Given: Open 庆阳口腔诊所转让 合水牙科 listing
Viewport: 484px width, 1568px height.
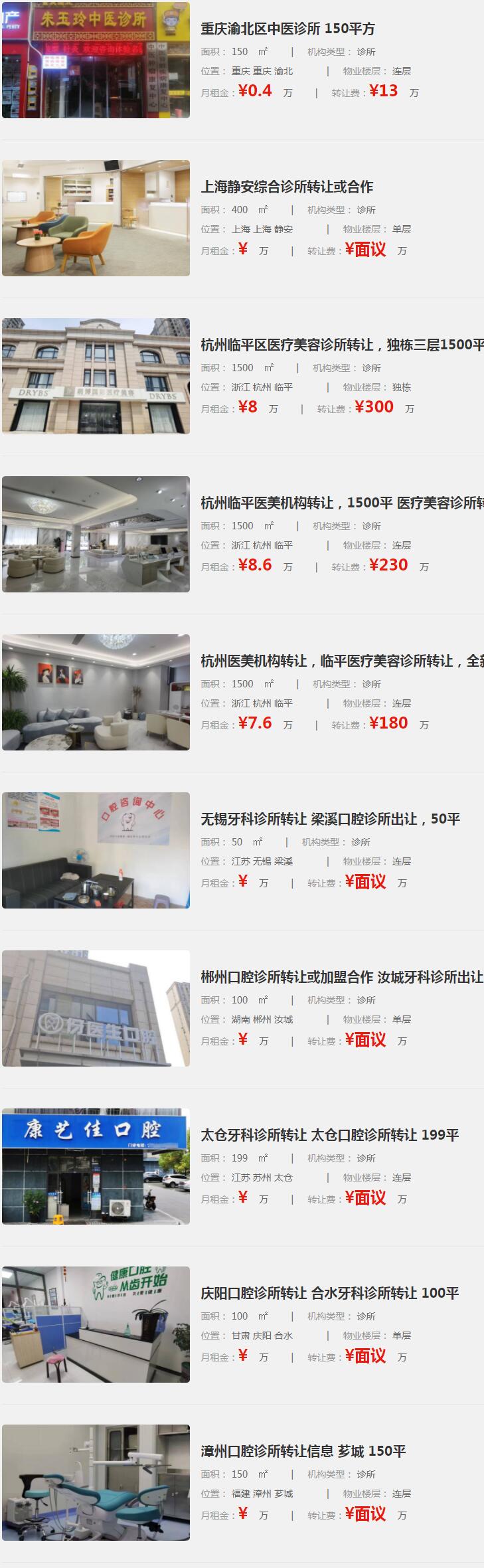Looking at the screenshot, I should pos(329,1293).
